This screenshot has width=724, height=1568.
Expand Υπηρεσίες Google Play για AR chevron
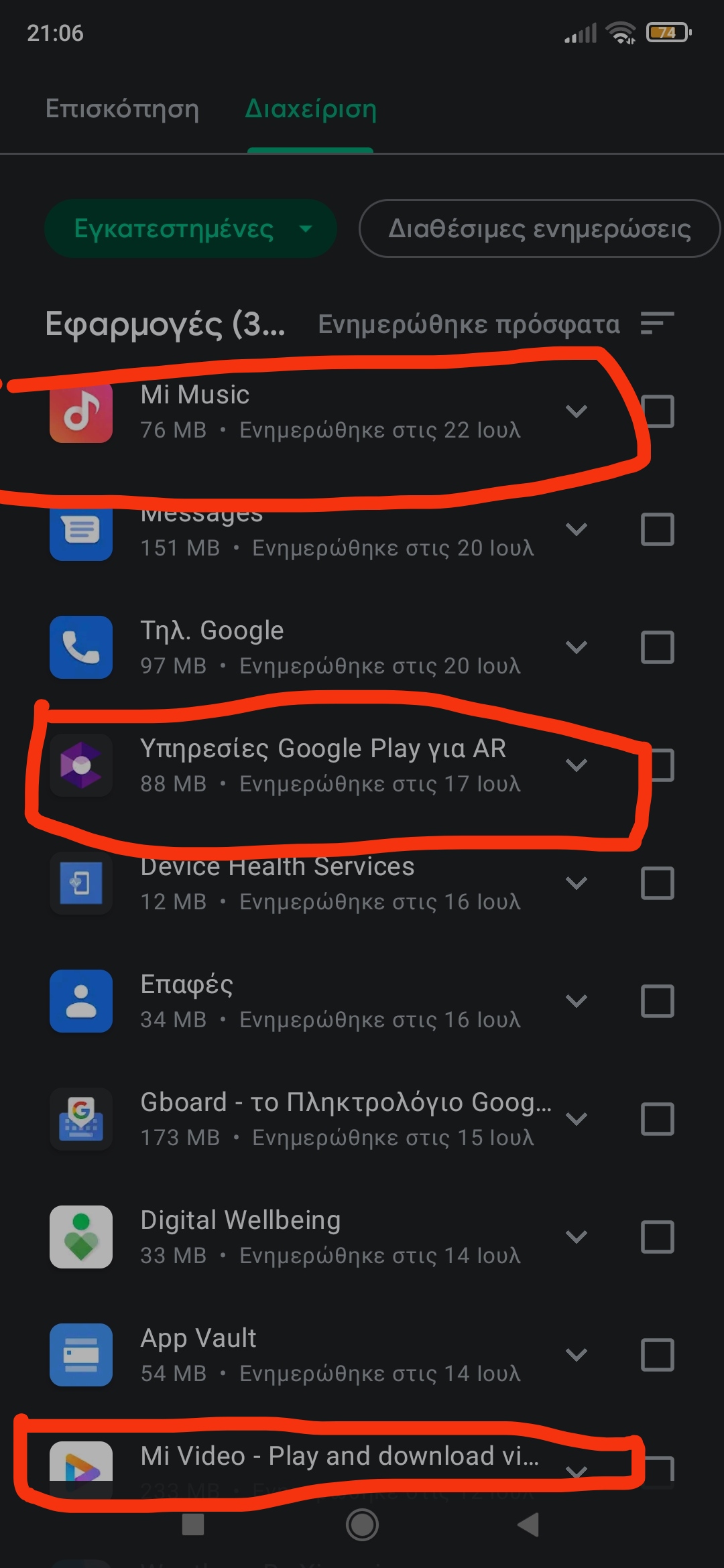coord(577,765)
